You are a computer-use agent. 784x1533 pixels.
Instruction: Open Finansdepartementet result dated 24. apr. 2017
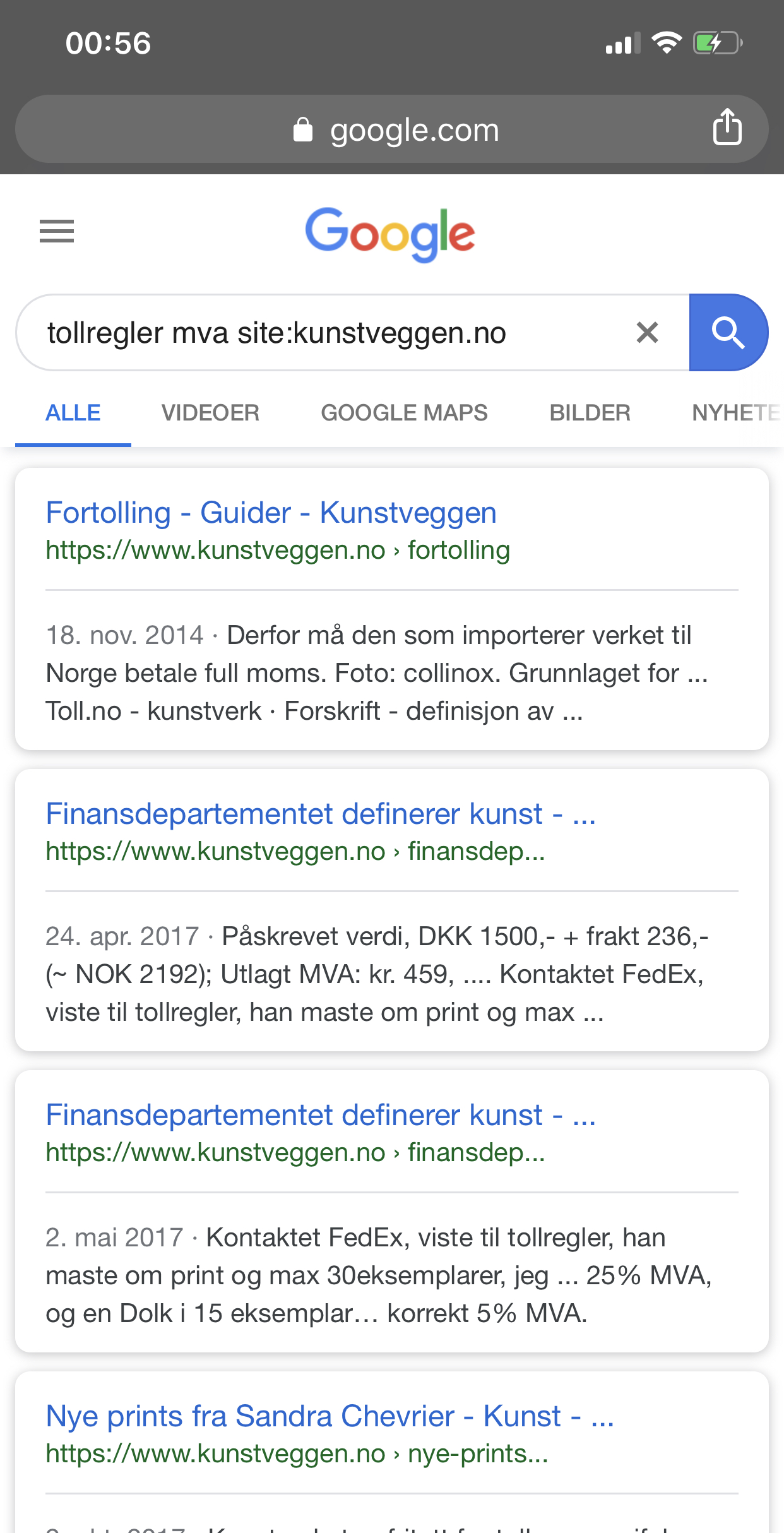pos(321,814)
